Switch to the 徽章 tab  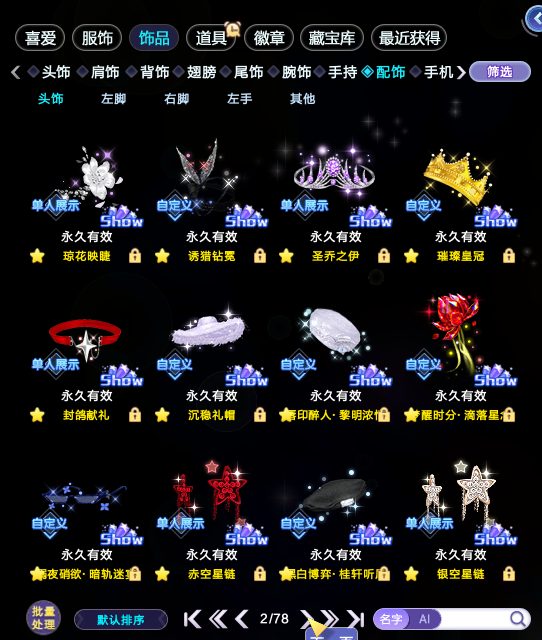(269, 38)
